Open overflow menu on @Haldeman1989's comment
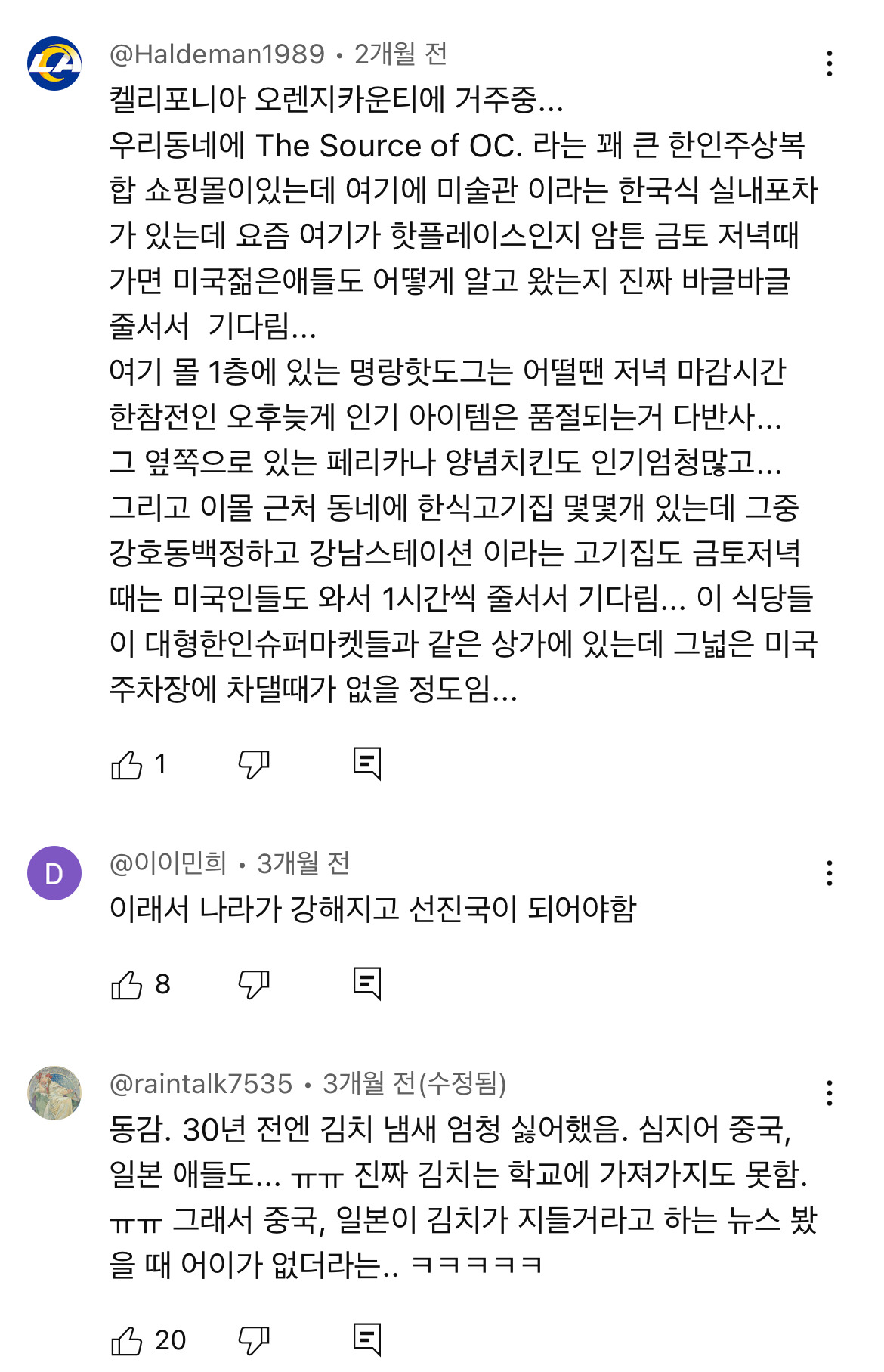This screenshot has width=884, height=1372. 830,63
